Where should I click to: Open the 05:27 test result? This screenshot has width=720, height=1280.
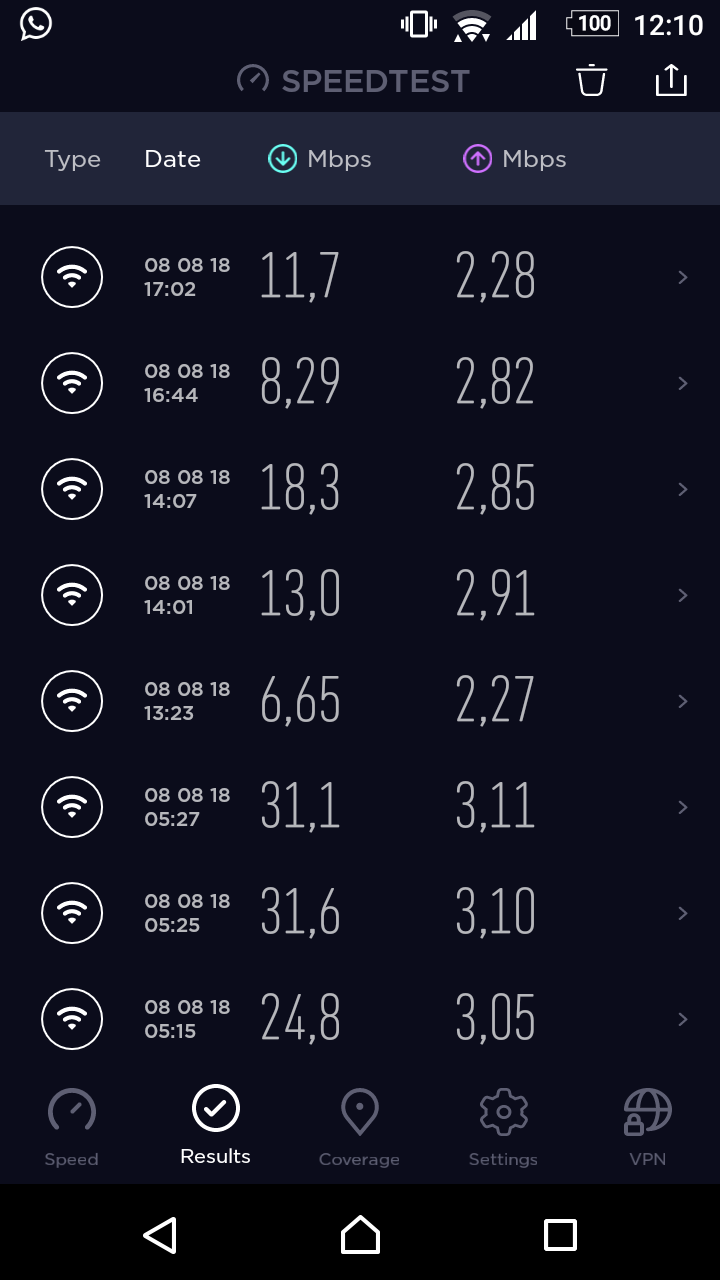(x=360, y=807)
